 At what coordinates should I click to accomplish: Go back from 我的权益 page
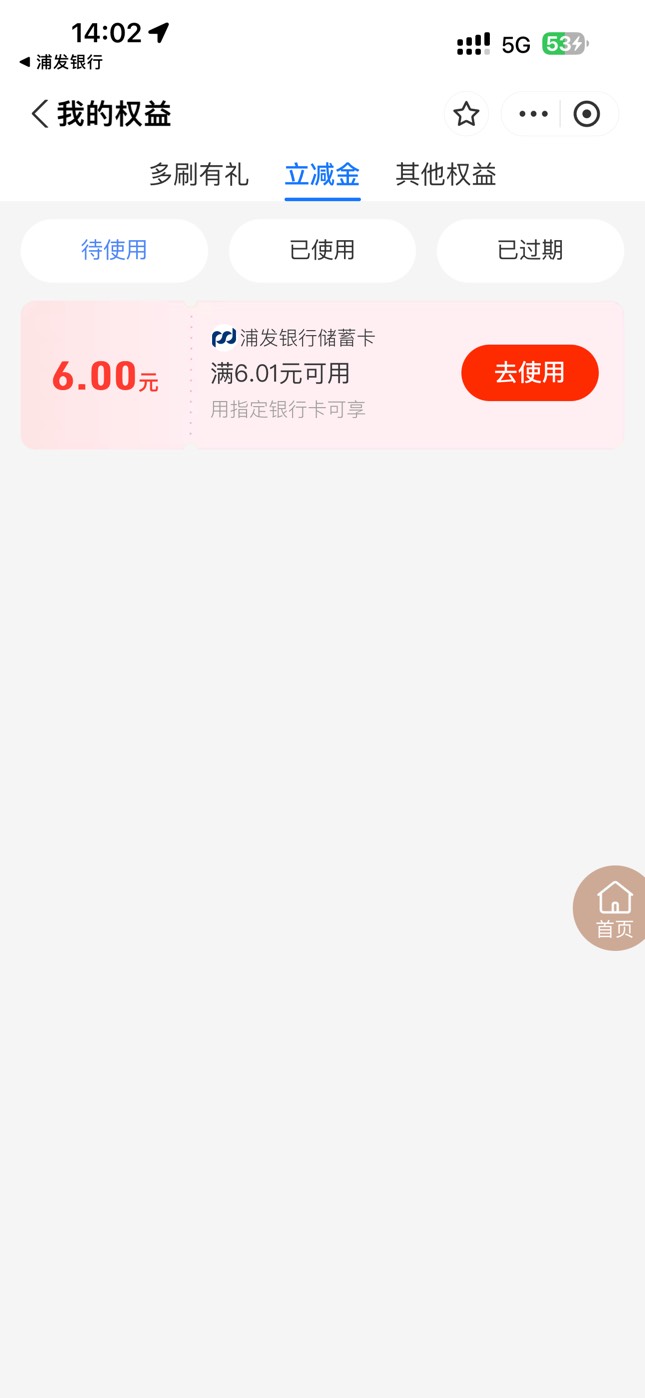tap(40, 114)
